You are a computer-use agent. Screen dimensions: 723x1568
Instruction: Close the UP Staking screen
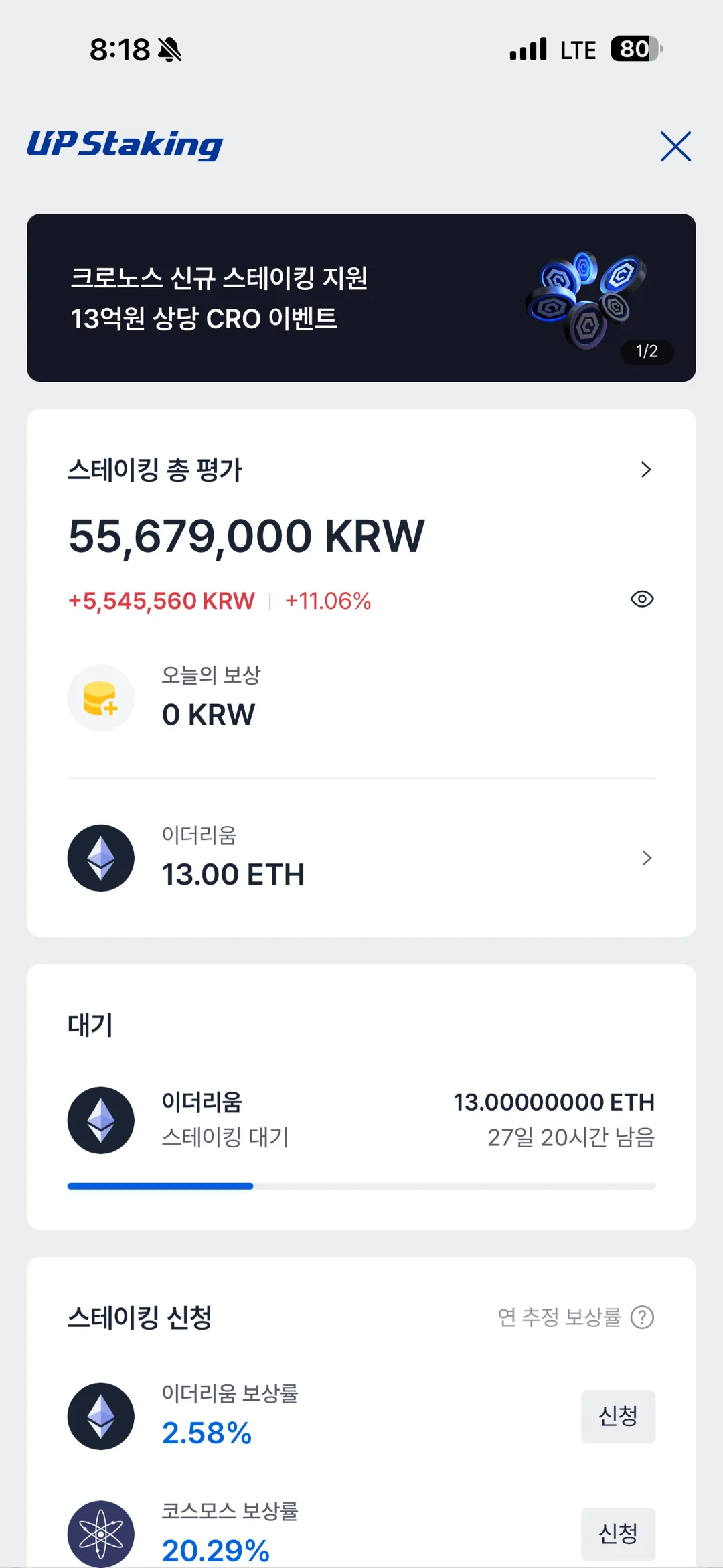tap(675, 147)
